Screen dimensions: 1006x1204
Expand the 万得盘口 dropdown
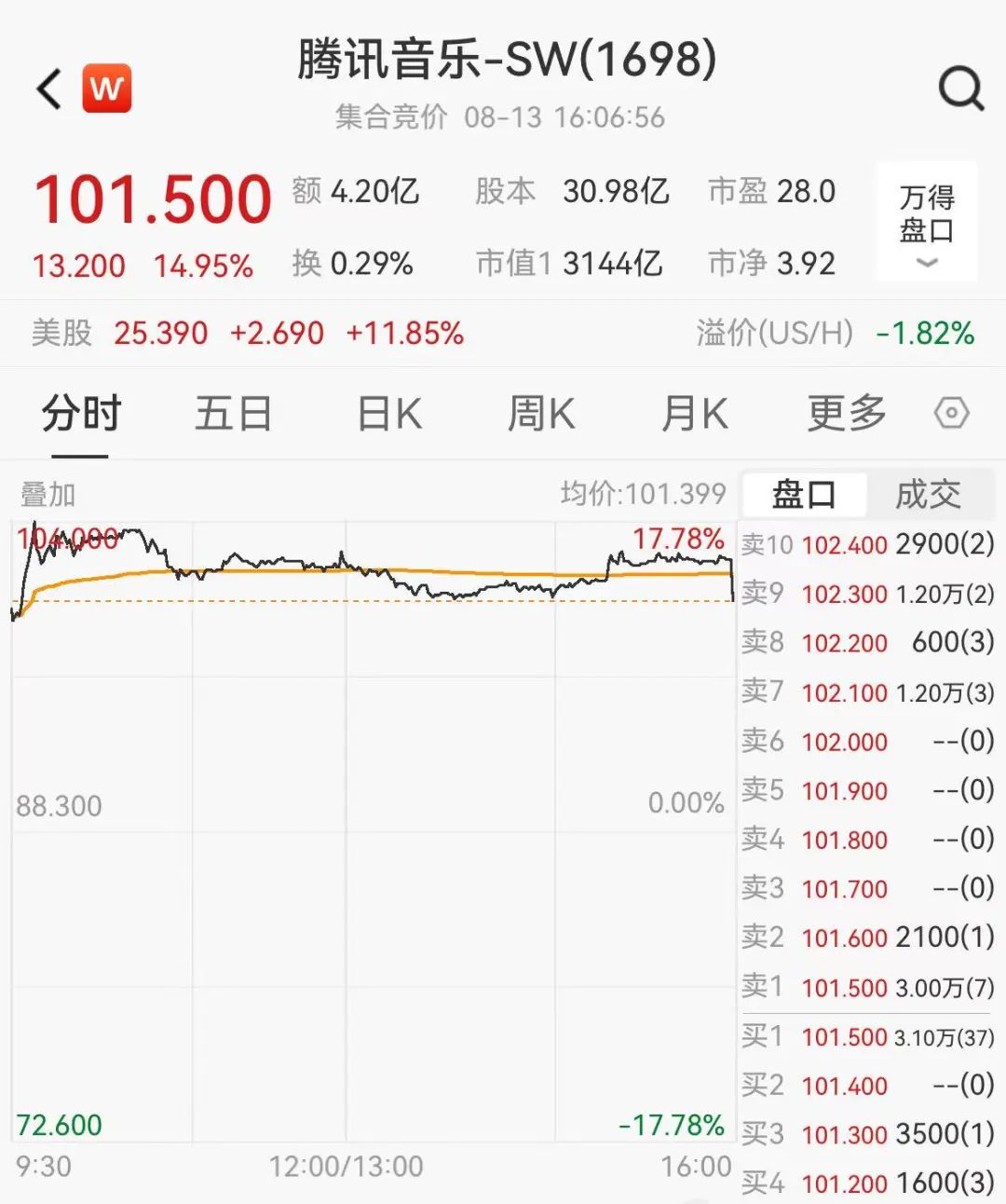pyautogui.click(x=927, y=223)
